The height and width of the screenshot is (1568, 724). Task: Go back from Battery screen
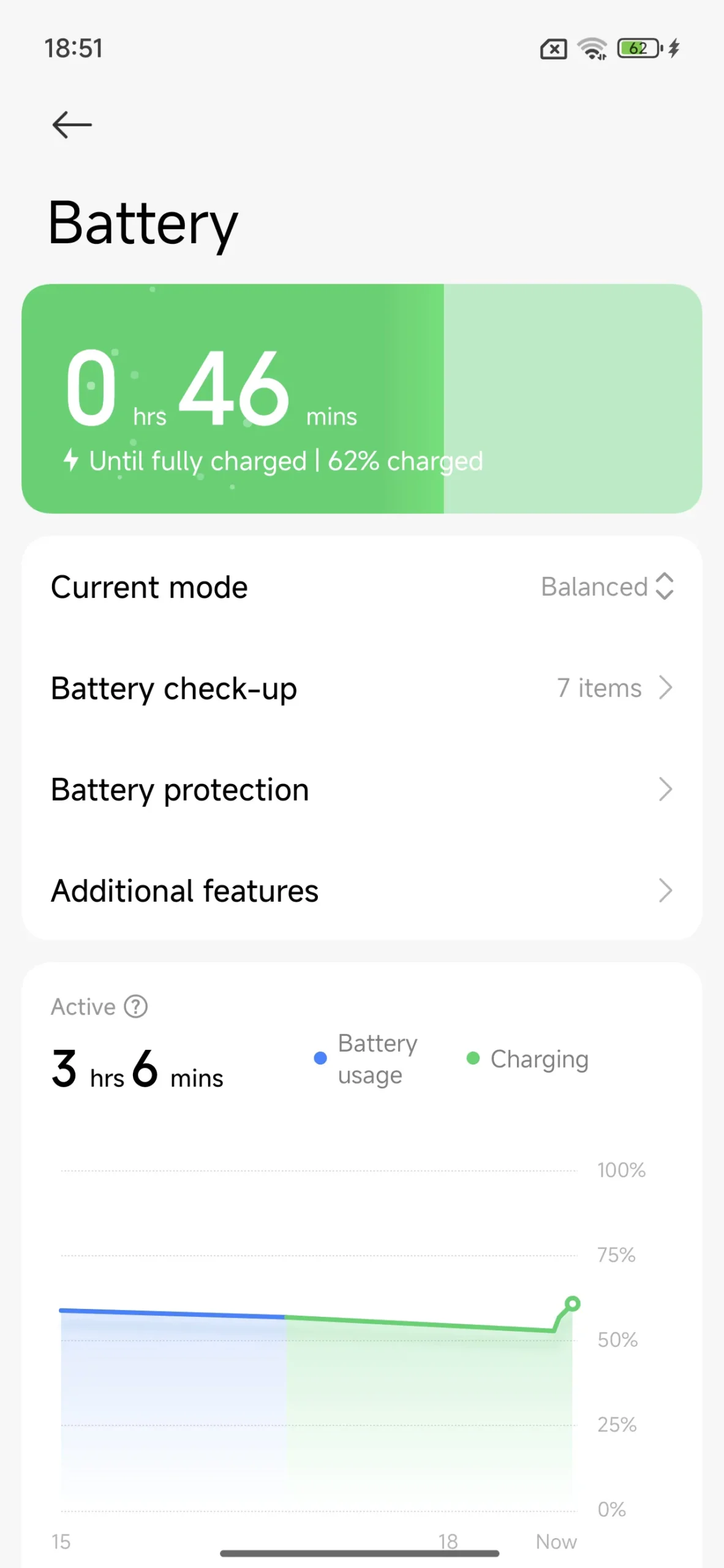click(x=72, y=125)
